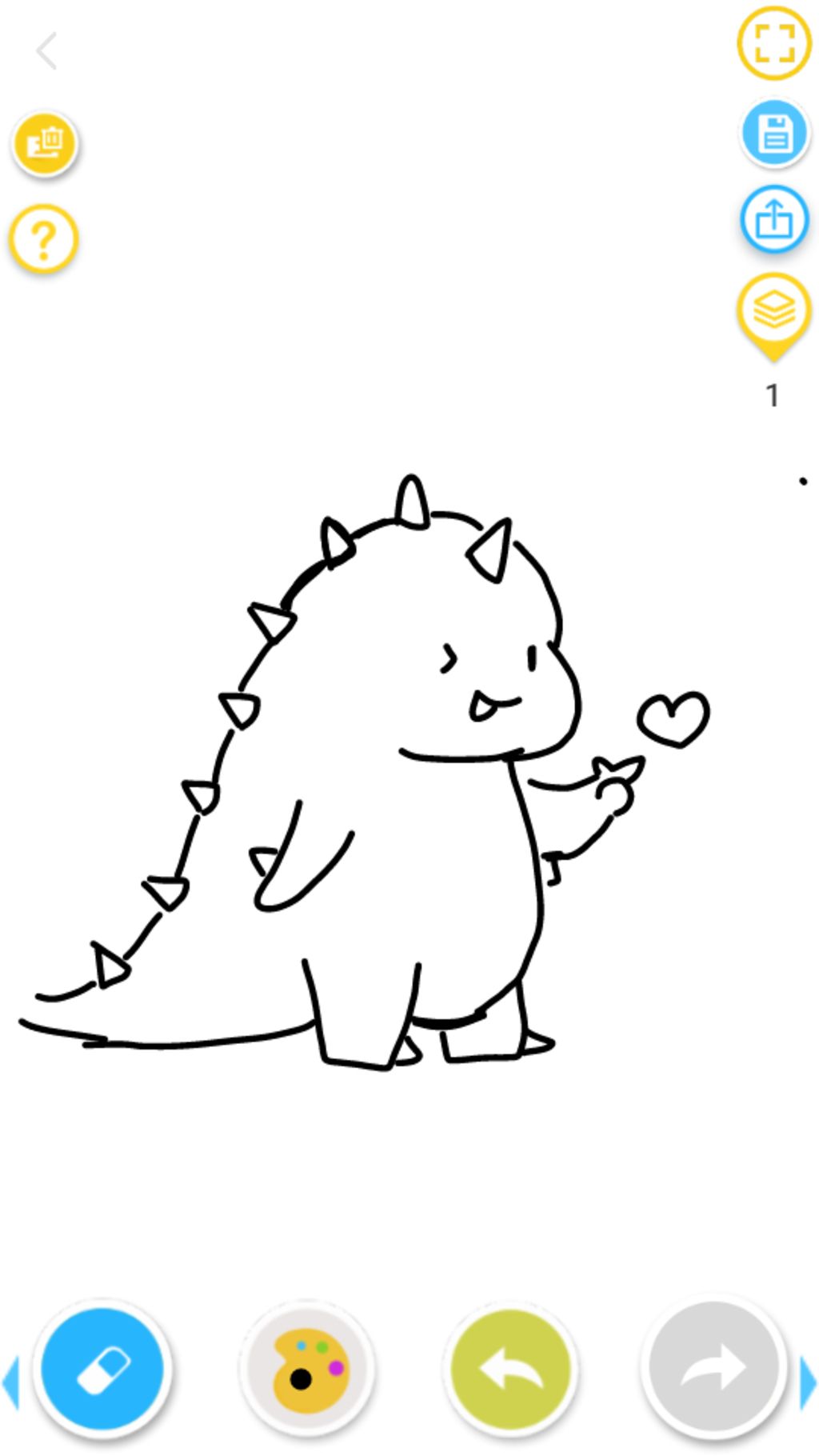Viewport: 819px width, 1456px height.
Task: Open the color palette
Action: point(307,1369)
